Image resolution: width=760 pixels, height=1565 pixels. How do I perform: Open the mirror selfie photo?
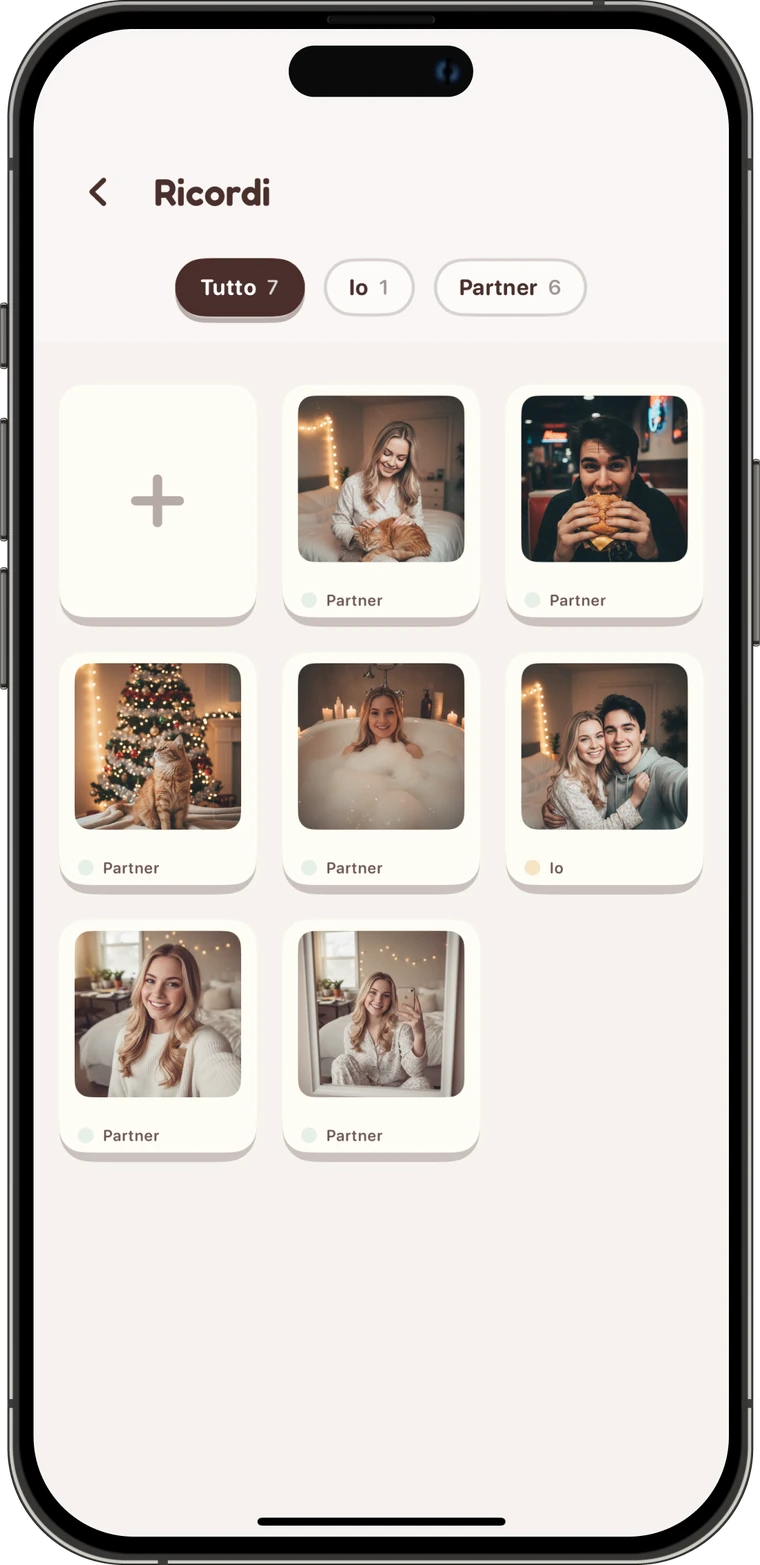381,1037
